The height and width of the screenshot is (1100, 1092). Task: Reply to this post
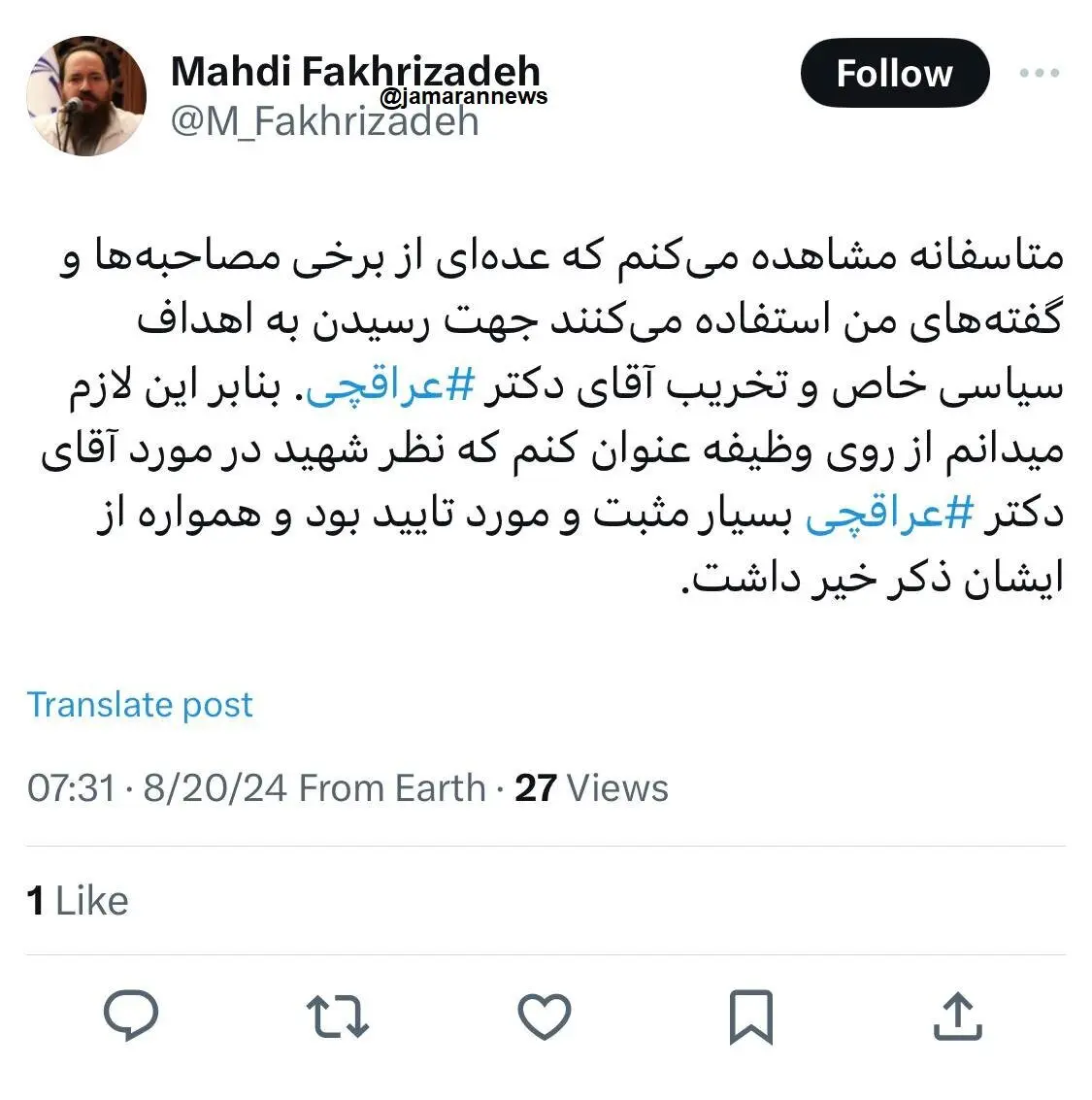131,1016
